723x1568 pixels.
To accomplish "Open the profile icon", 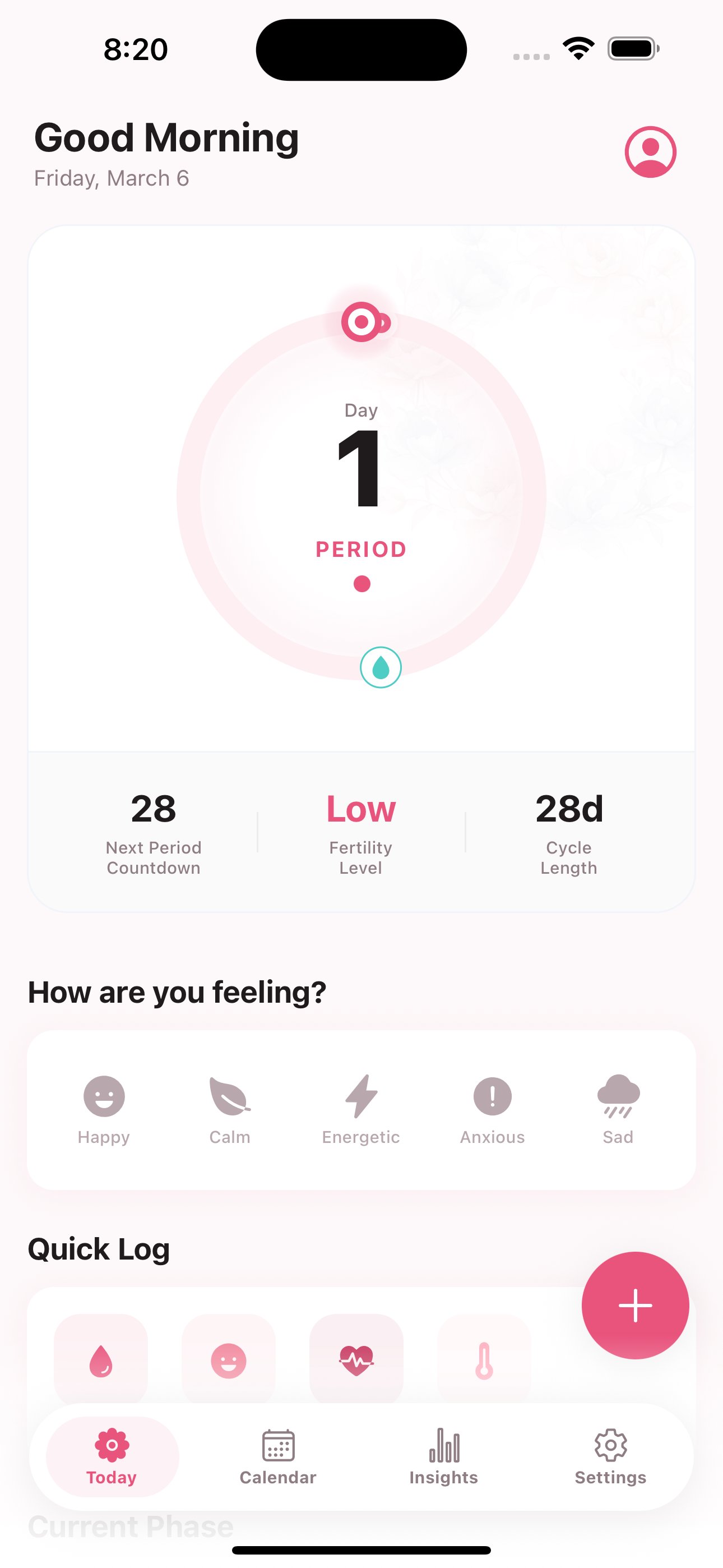I will [650, 152].
